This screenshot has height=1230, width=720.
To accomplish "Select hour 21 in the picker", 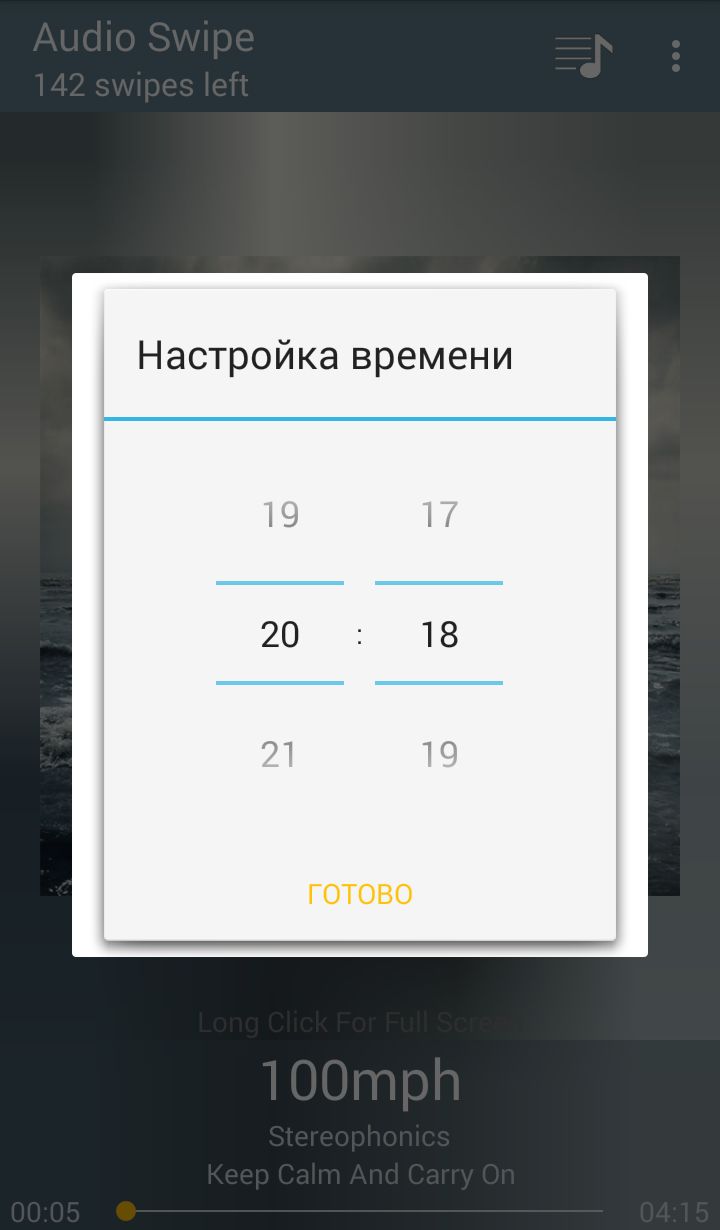I will click(x=280, y=754).
